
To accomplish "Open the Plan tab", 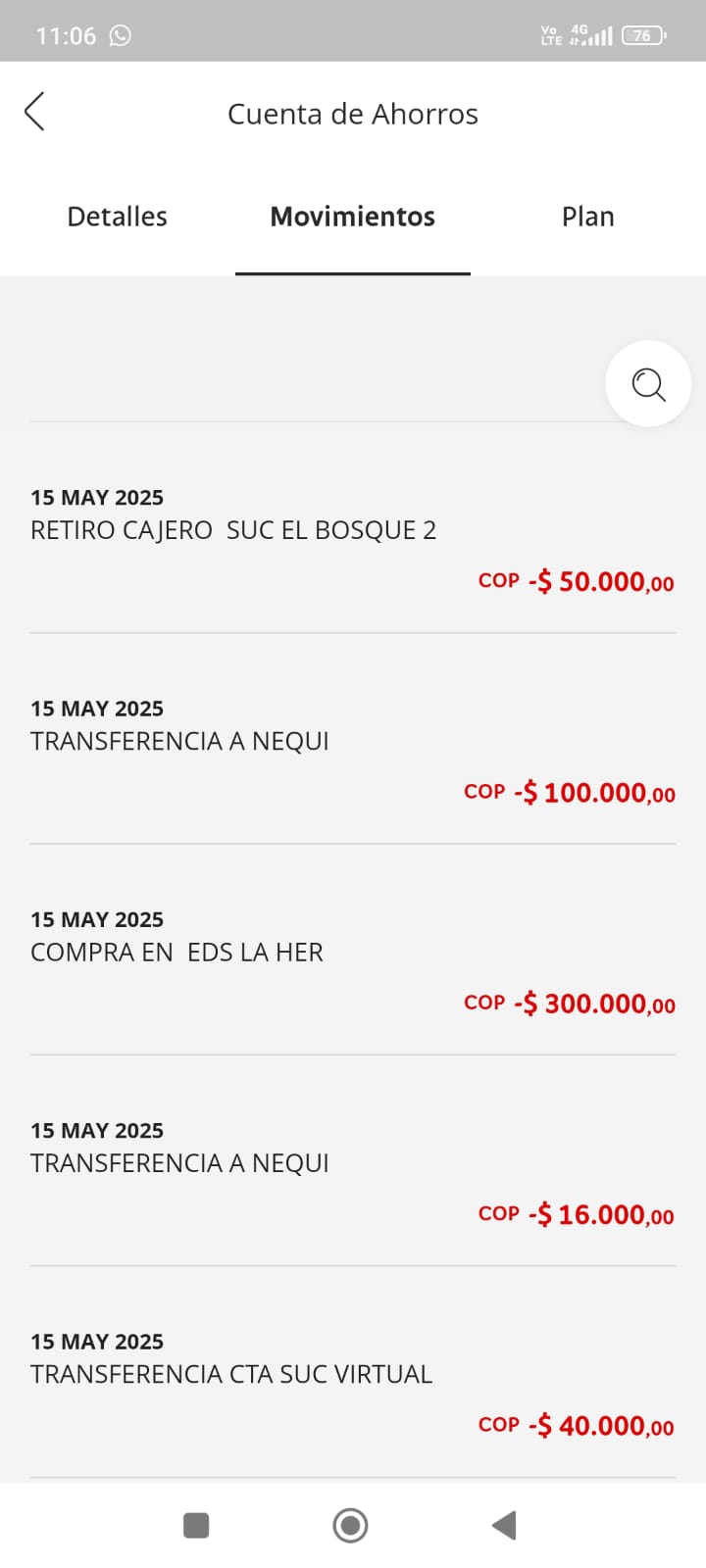I will click(x=587, y=217).
